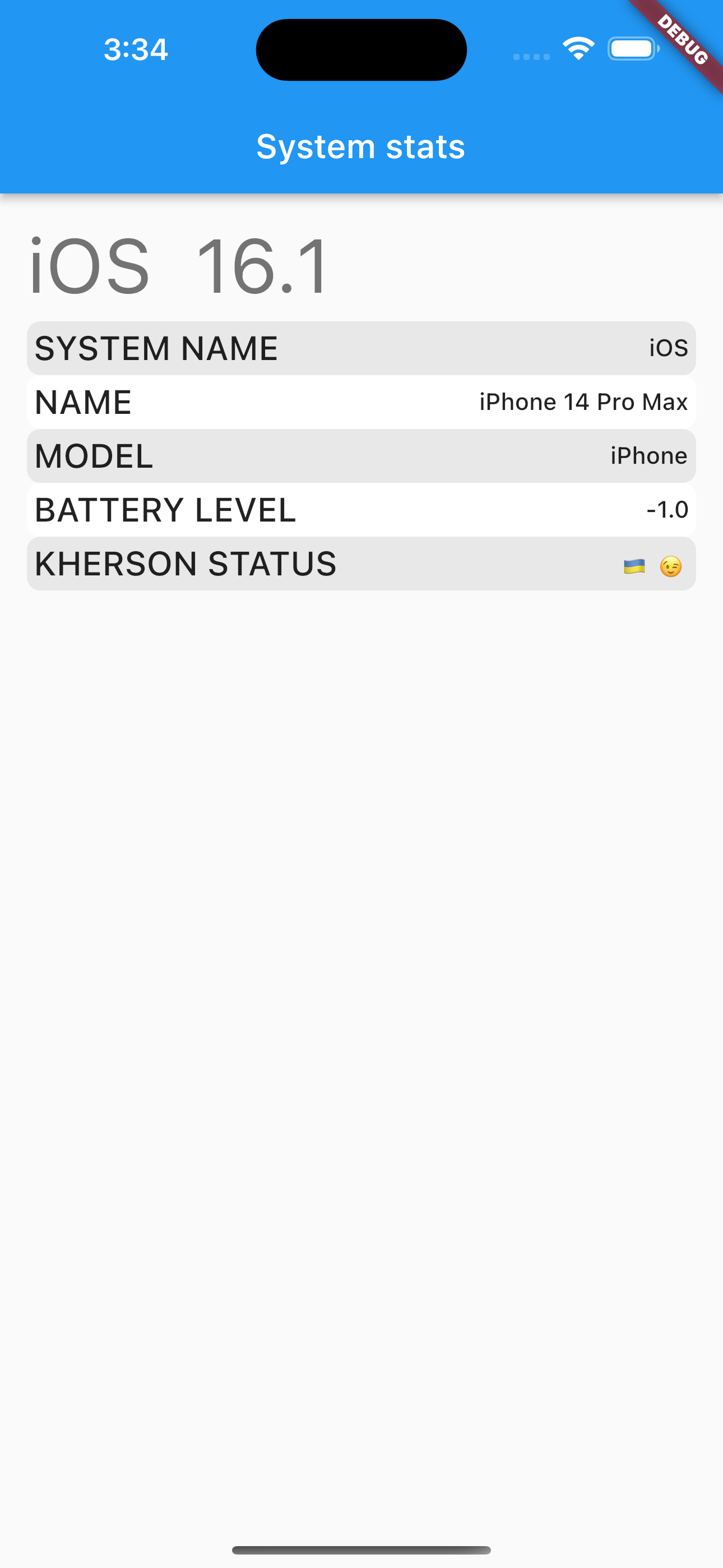Tap the home indicator bar at bottom

point(361,1549)
